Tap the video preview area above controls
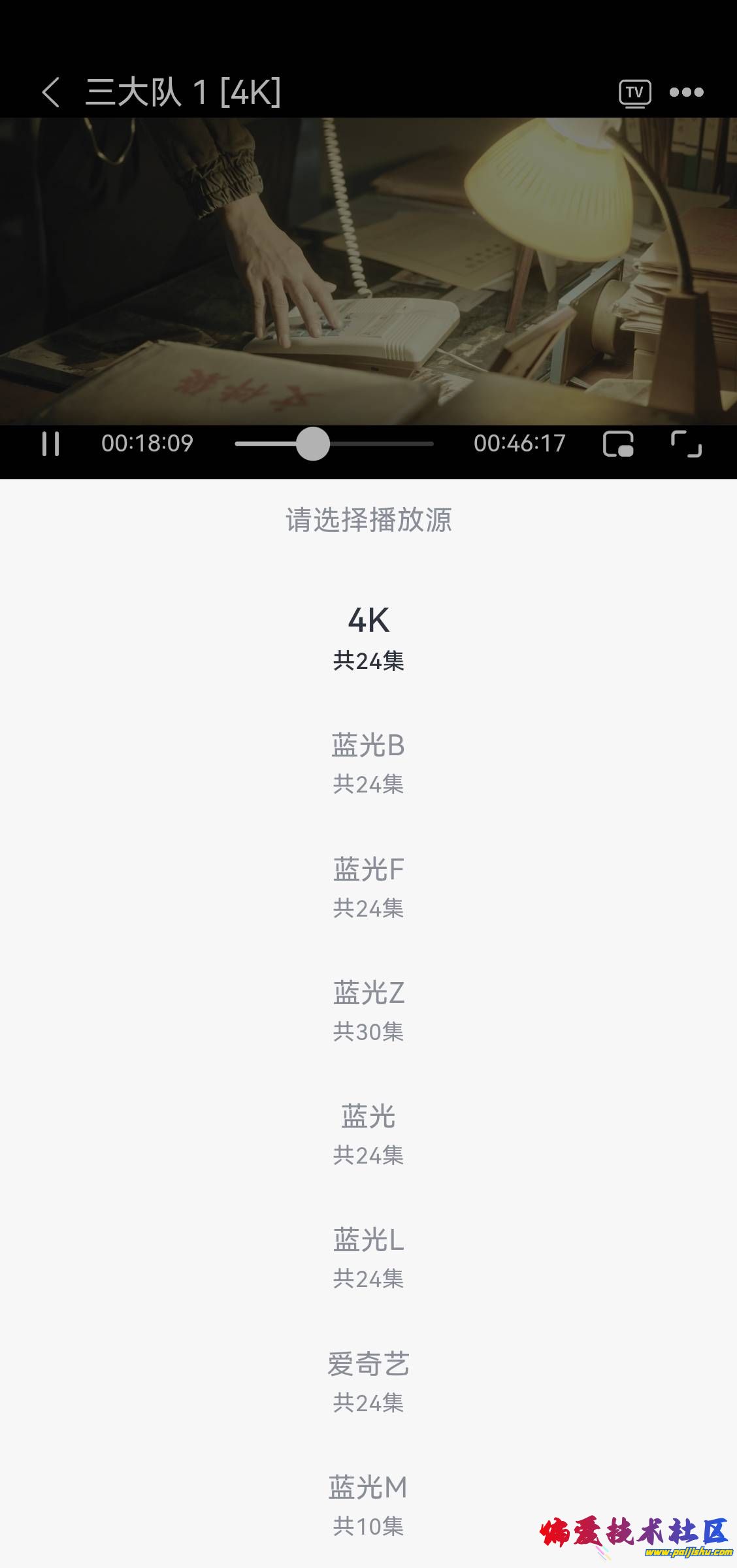Screen dimensions: 737x1568 (368, 268)
